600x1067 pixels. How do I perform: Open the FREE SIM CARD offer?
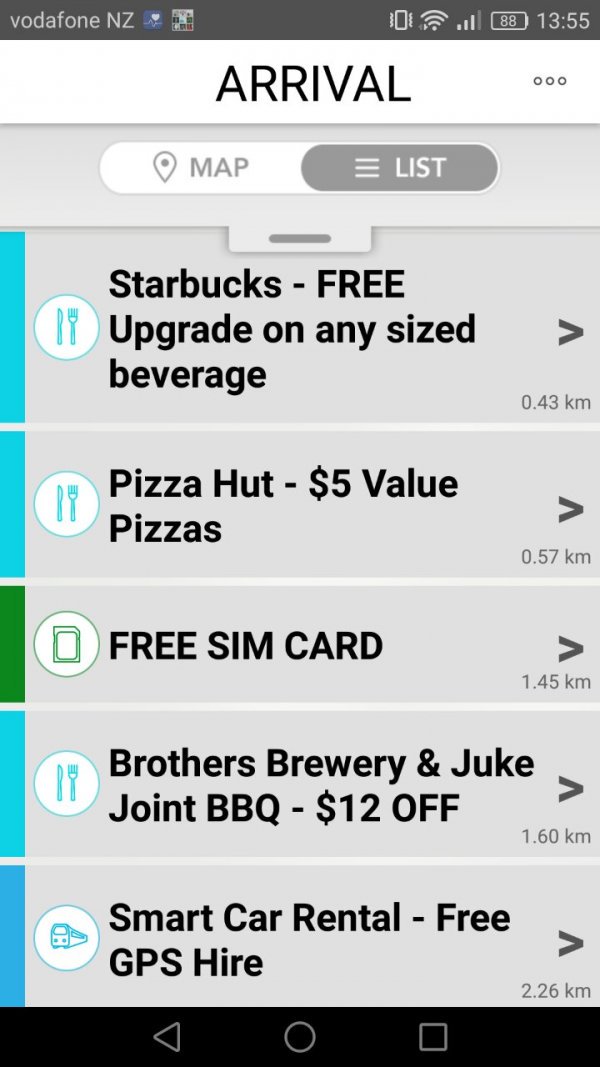tap(300, 644)
